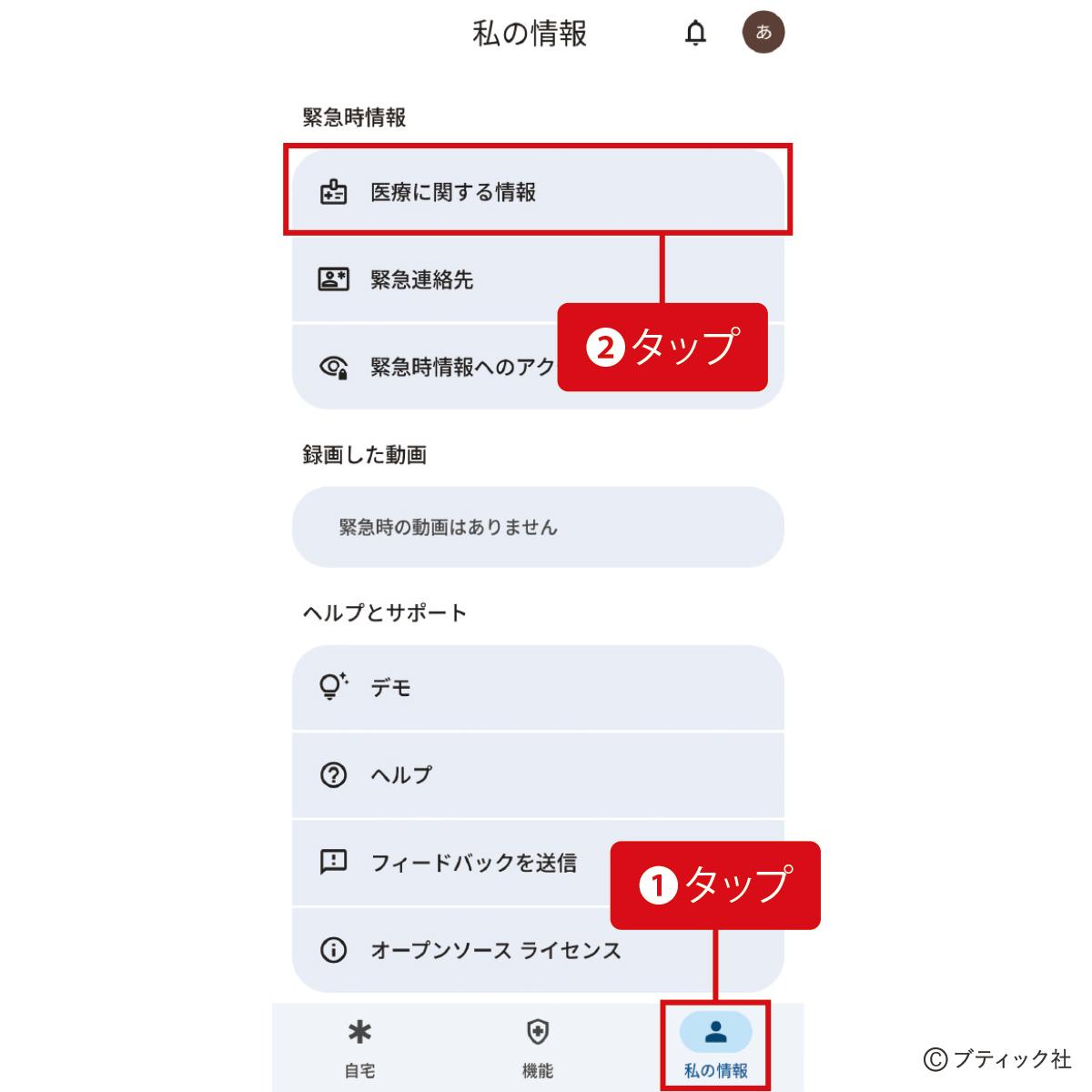Open the notifications bell
This screenshot has width=1092, height=1092.
pyautogui.click(x=695, y=34)
